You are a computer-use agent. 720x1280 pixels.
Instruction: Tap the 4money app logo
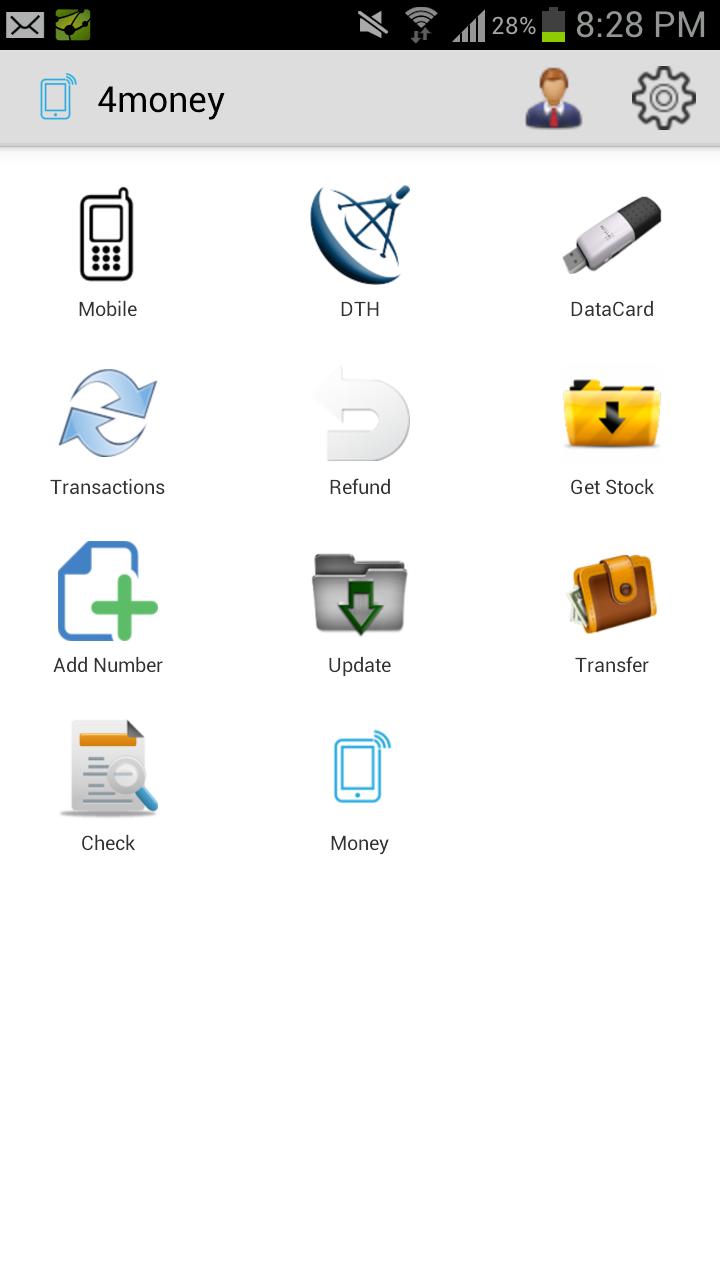[55, 97]
